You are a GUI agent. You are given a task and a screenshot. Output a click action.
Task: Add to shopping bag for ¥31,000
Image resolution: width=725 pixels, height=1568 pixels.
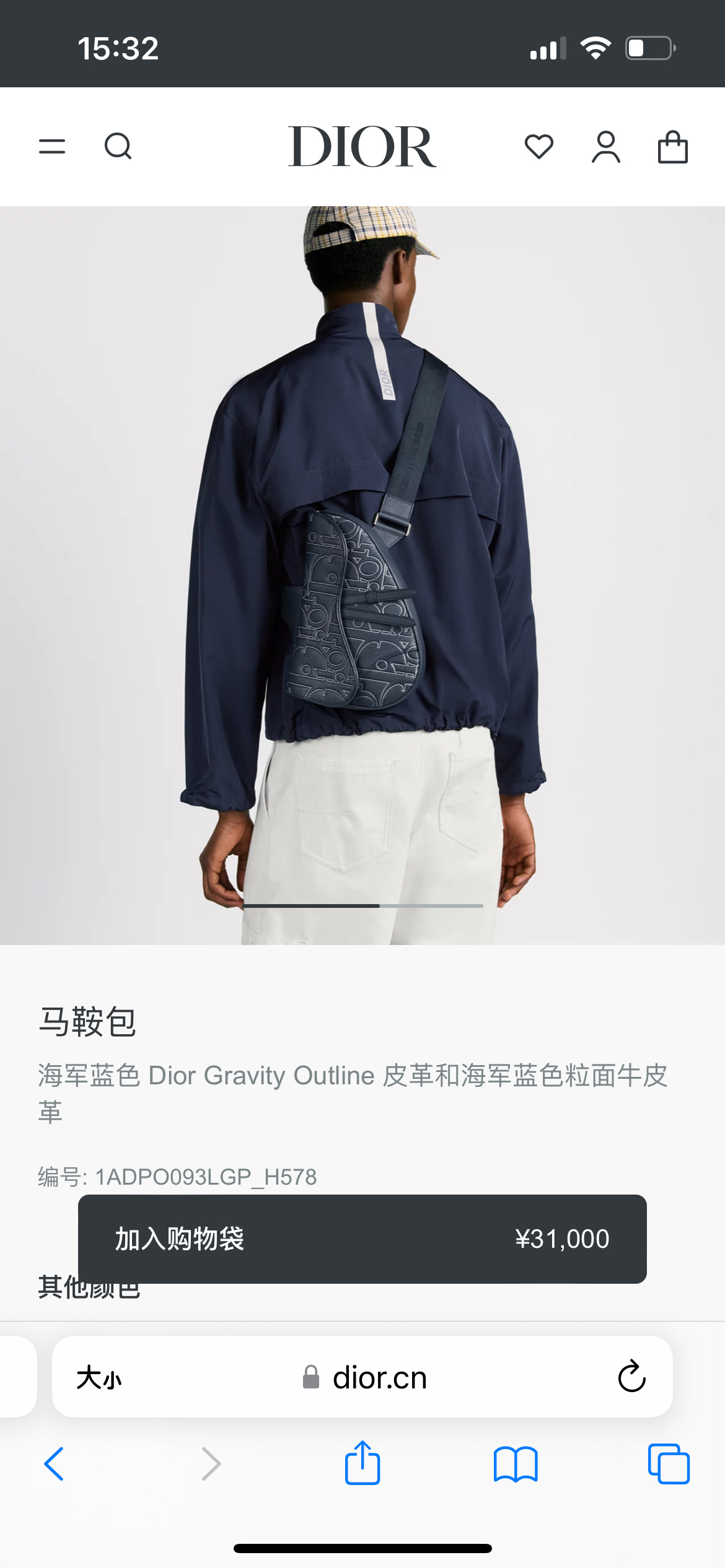pos(362,1239)
